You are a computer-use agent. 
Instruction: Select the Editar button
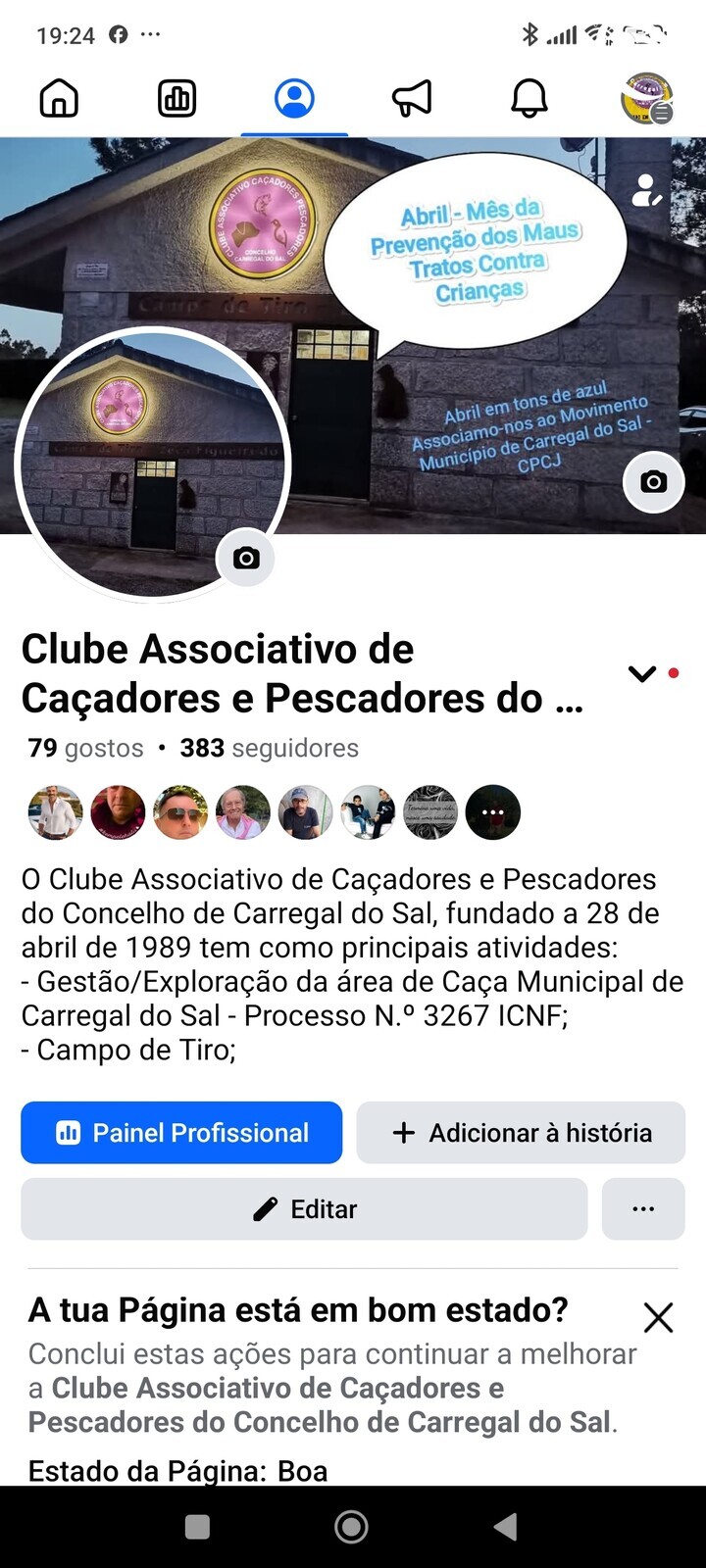(304, 1209)
